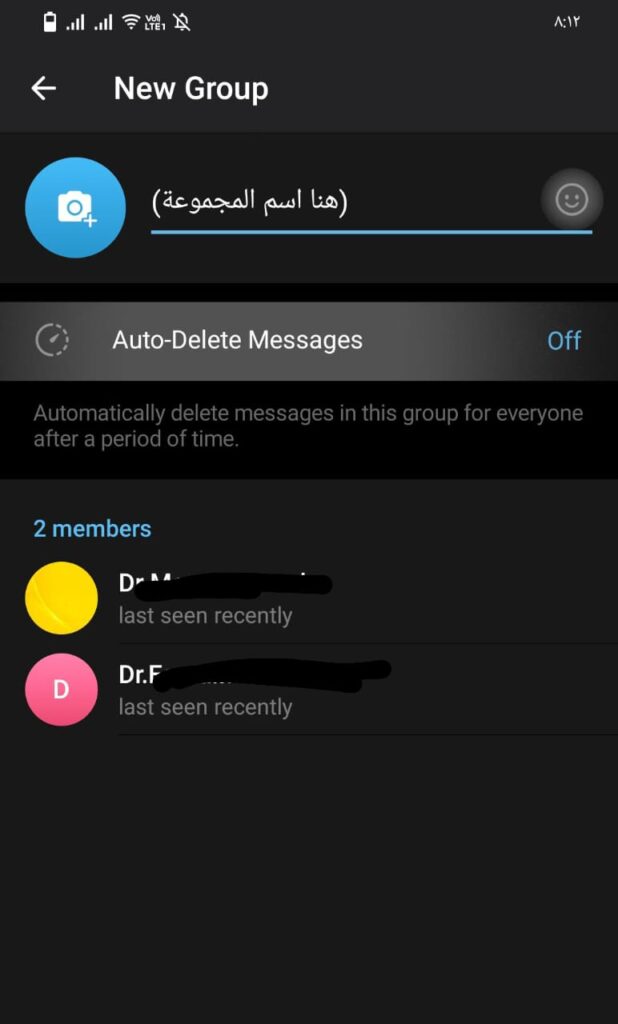Focus the group name text field
This screenshot has height=1024, width=618.
click(x=340, y=203)
